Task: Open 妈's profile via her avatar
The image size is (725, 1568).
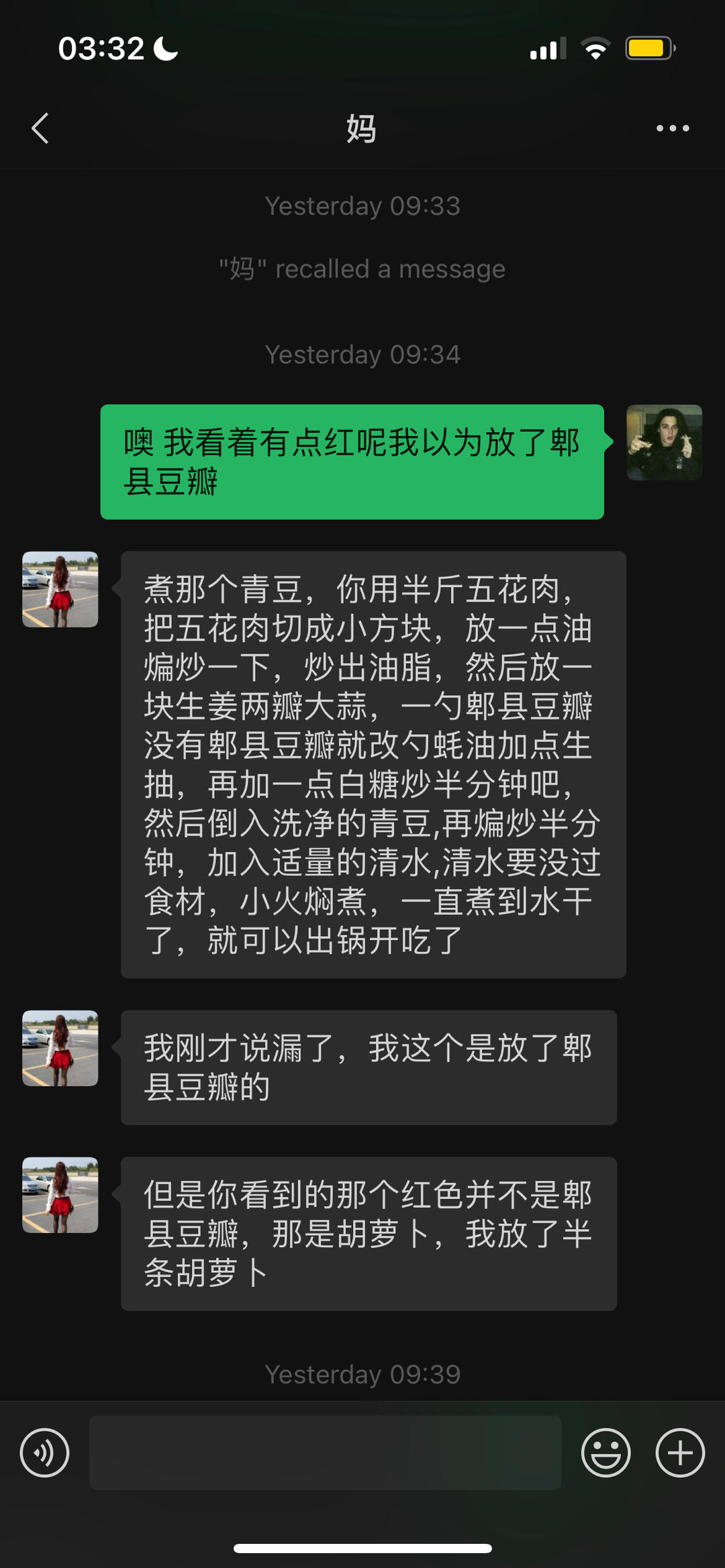Action: [60, 589]
